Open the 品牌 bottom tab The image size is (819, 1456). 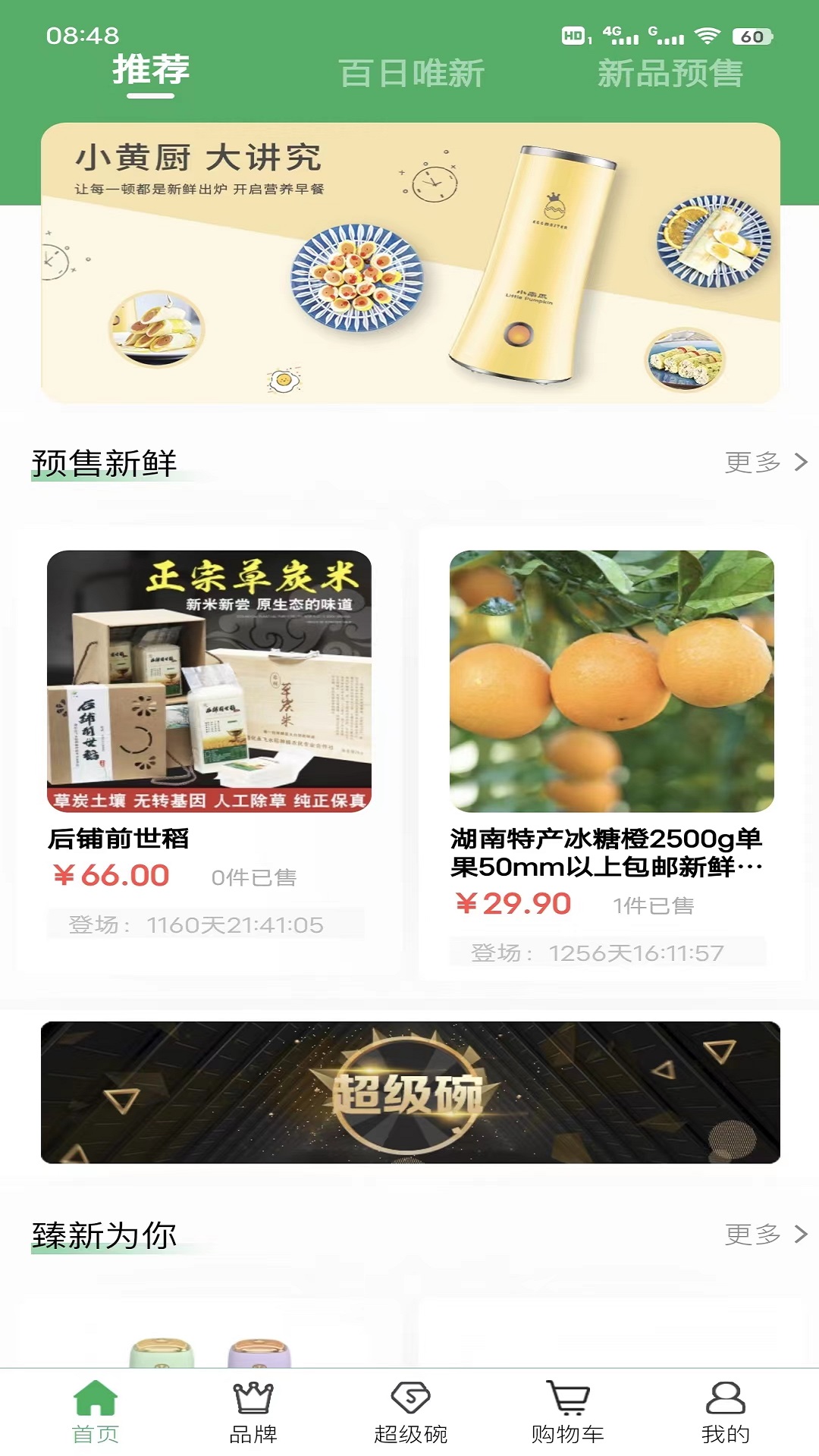[253, 1412]
